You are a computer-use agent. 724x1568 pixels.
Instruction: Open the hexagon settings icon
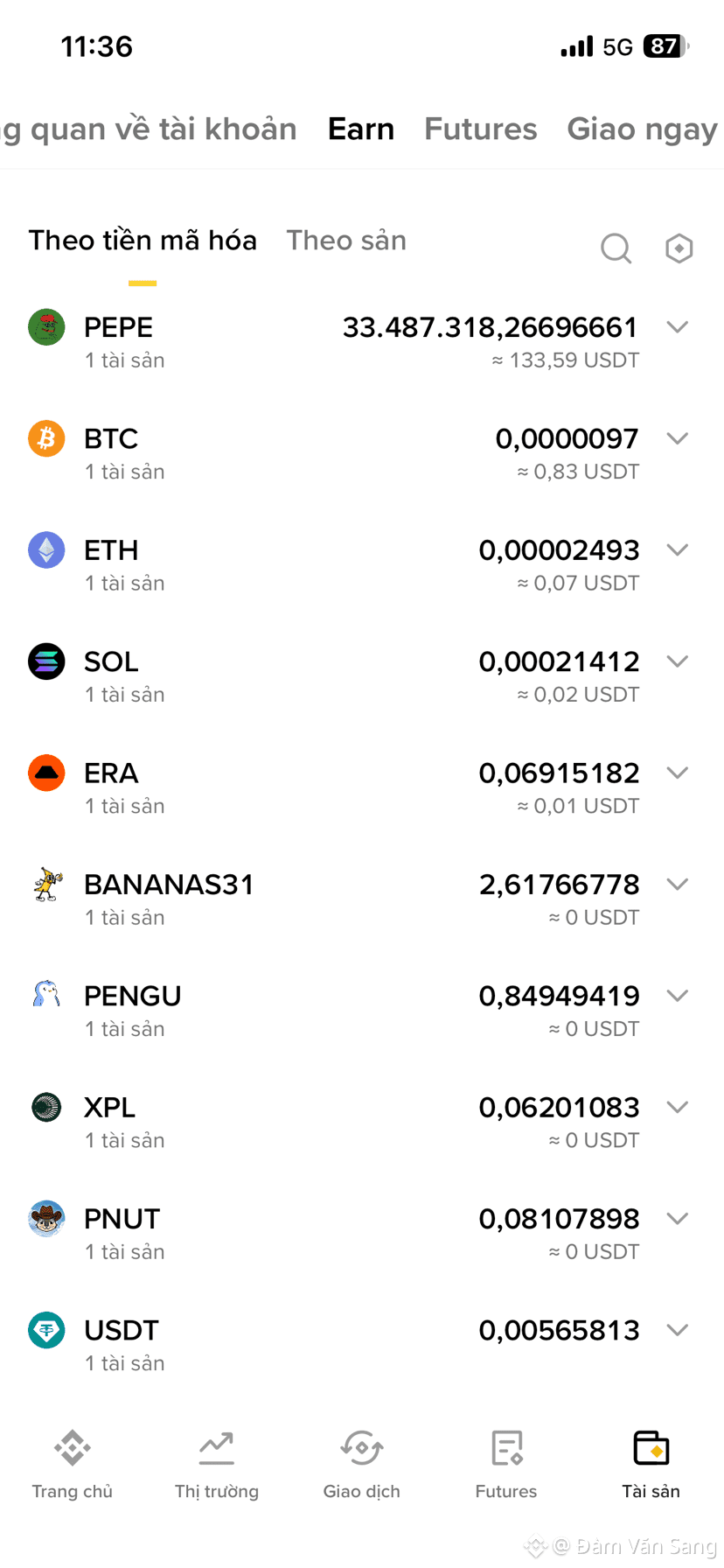coord(679,248)
